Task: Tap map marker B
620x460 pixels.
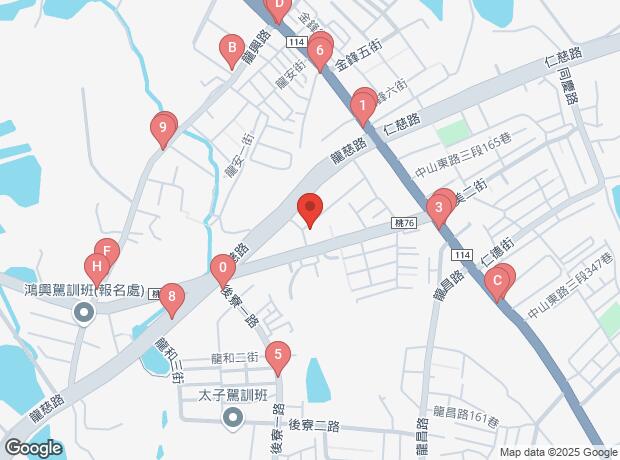Action: tap(231, 47)
